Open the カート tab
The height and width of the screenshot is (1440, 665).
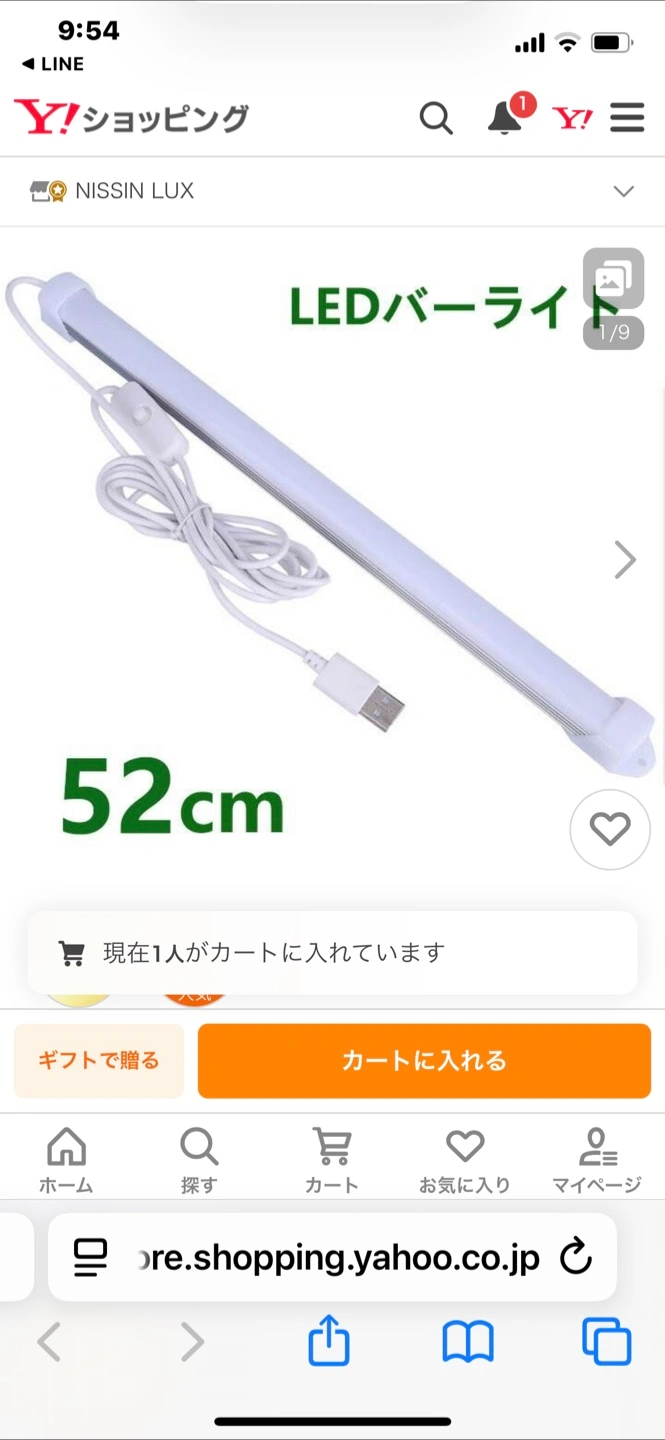point(331,1159)
